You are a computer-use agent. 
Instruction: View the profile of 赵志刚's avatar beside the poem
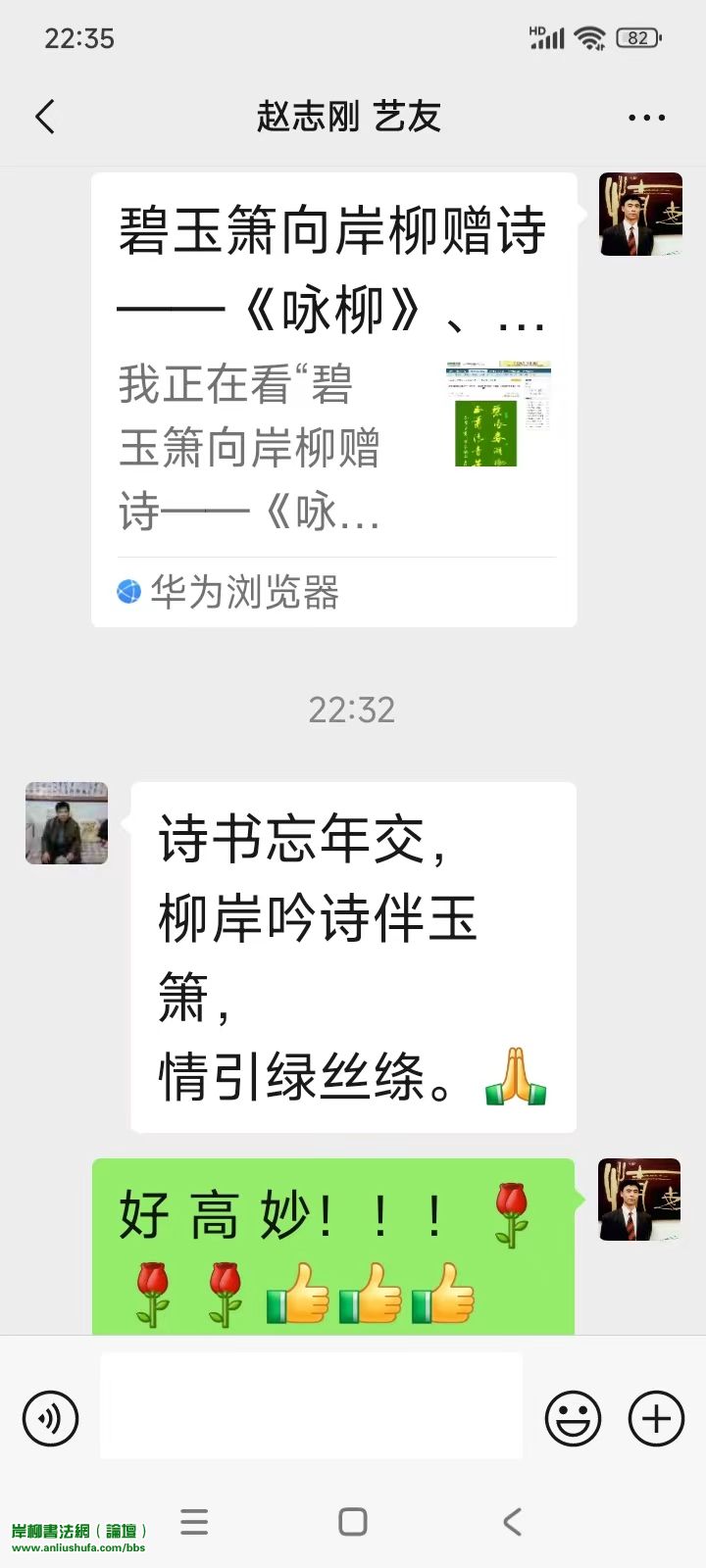click(x=67, y=823)
